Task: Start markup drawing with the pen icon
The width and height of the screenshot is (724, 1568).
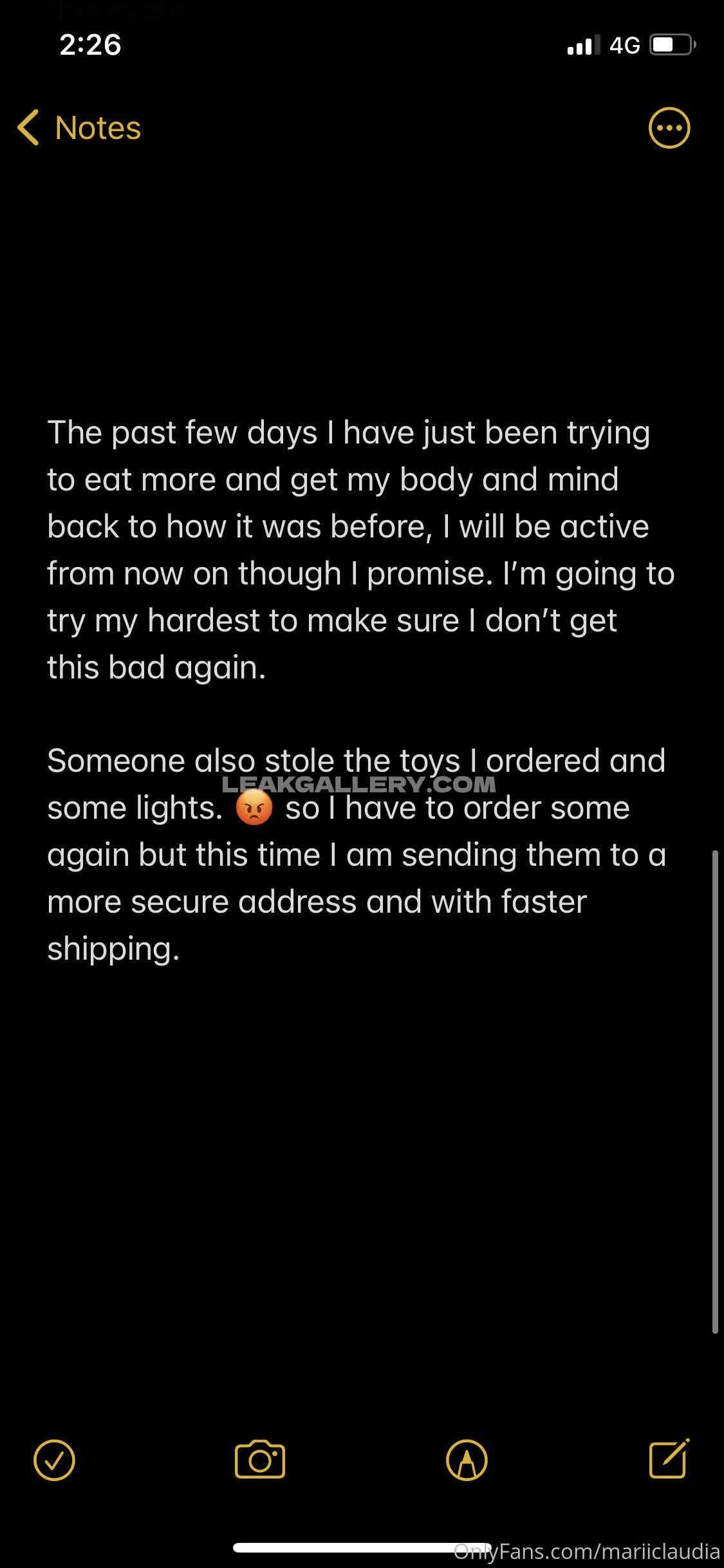Action: tap(467, 1460)
